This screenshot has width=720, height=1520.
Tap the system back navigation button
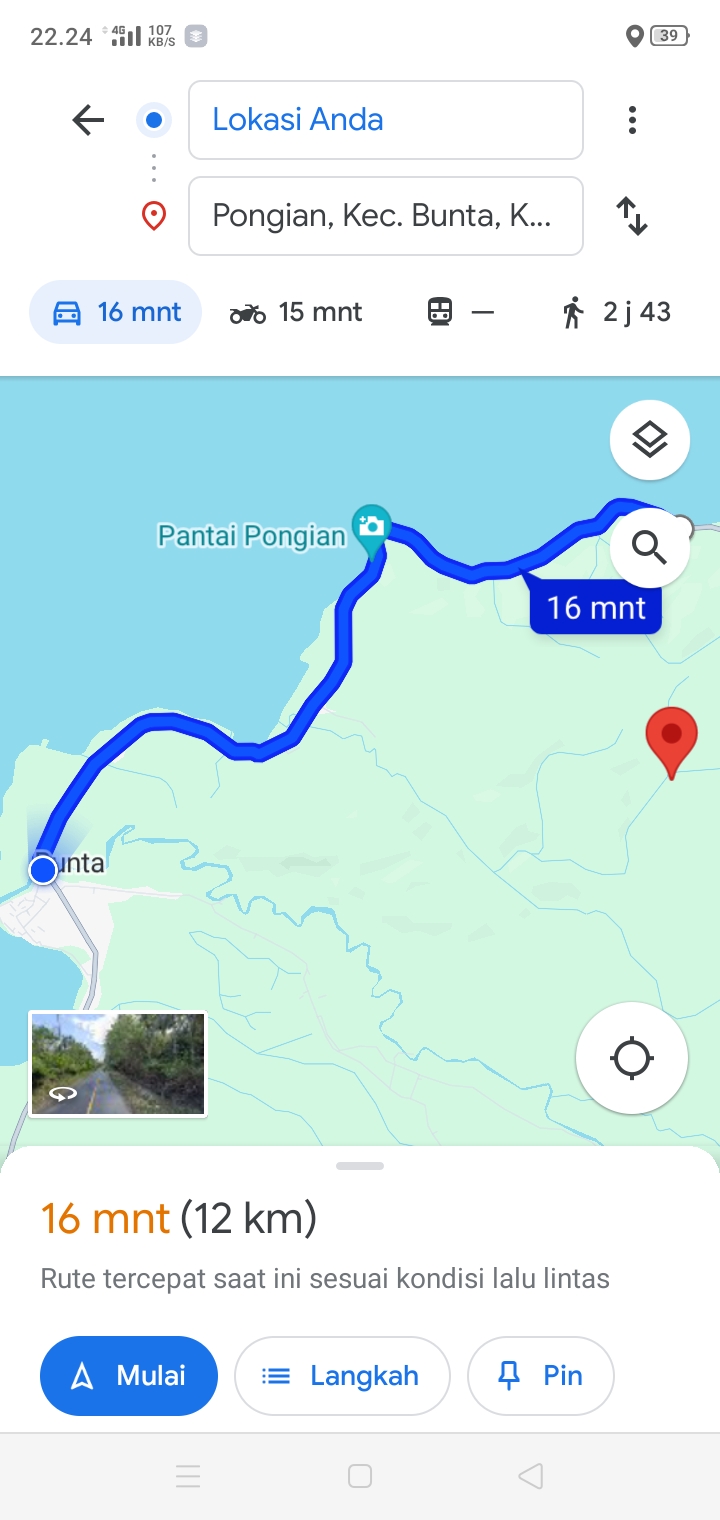pyautogui.click(x=531, y=1476)
